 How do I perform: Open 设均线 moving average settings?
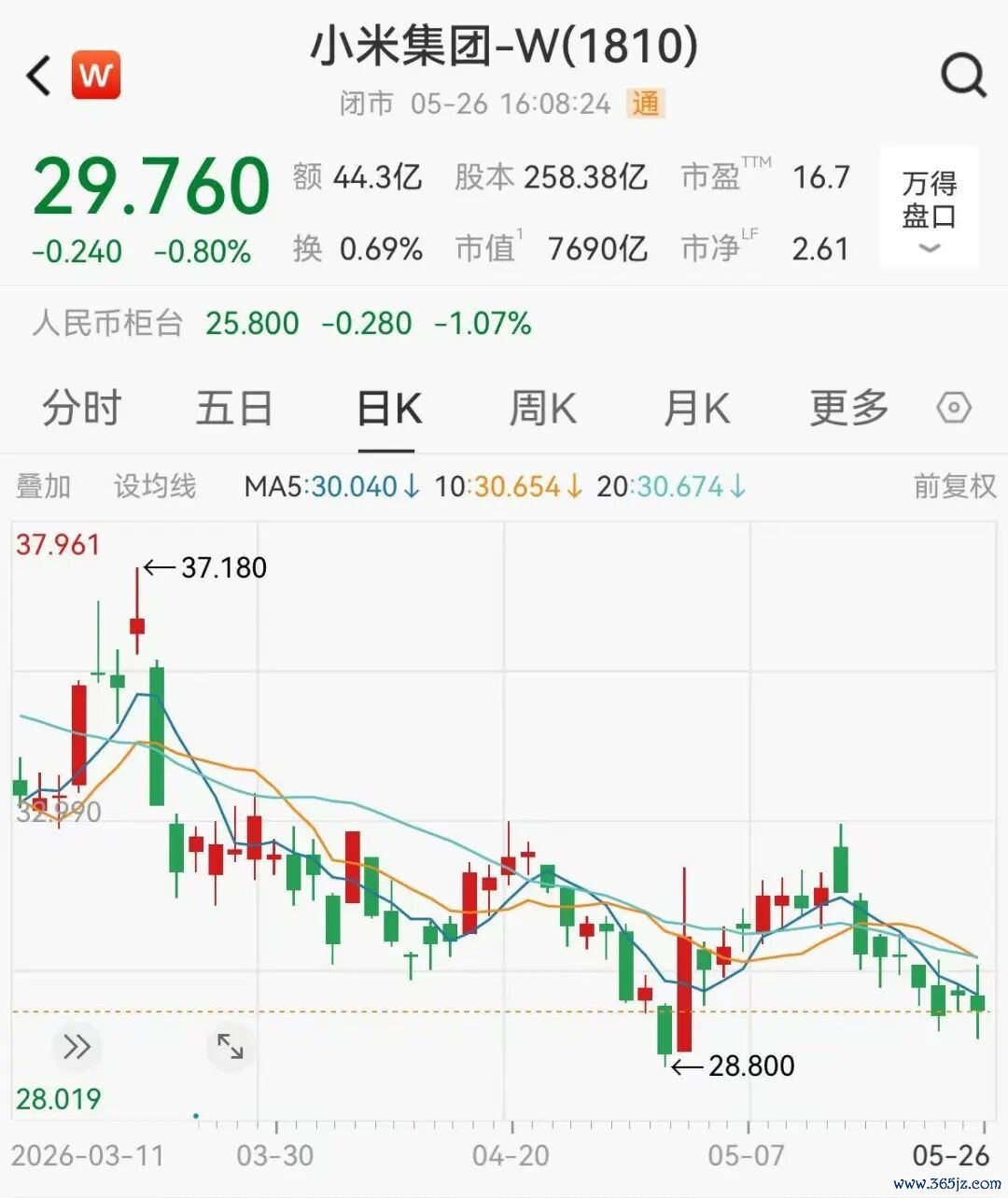click(x=155, y=486)
